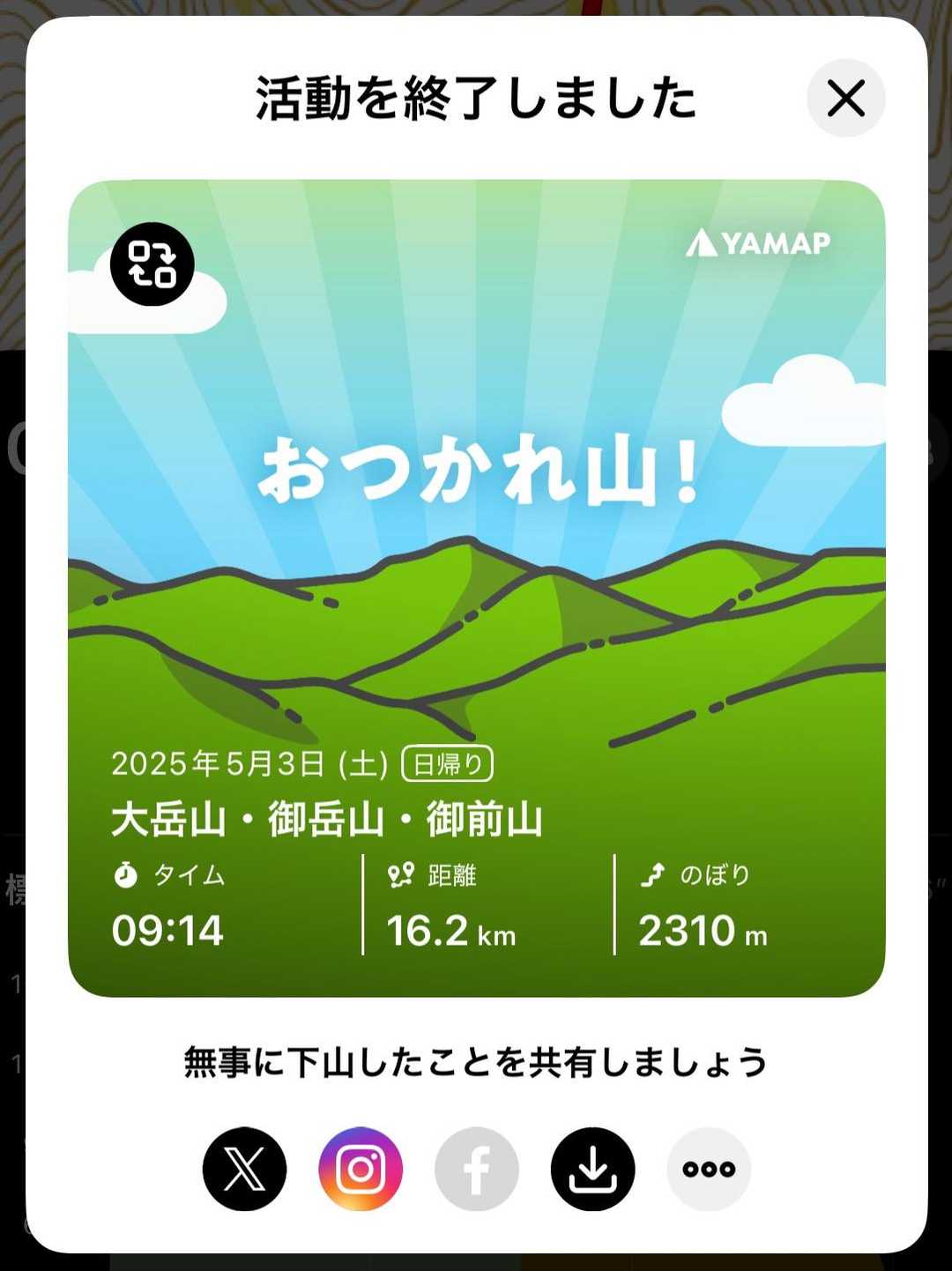Open more sharing options
Viewport: 952px width, 1271px height.
709,1169
